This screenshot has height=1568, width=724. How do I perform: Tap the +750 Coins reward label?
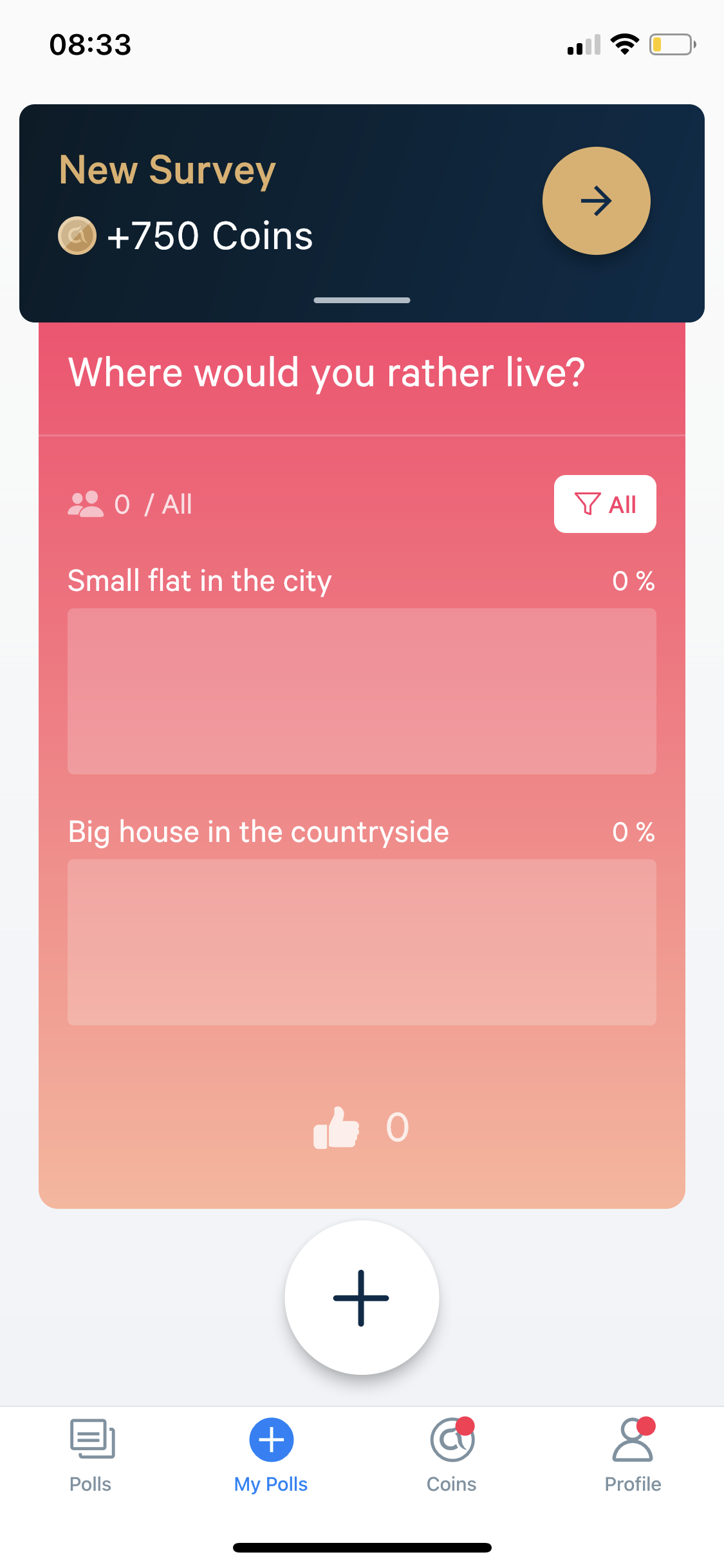(x=209, y=236)
